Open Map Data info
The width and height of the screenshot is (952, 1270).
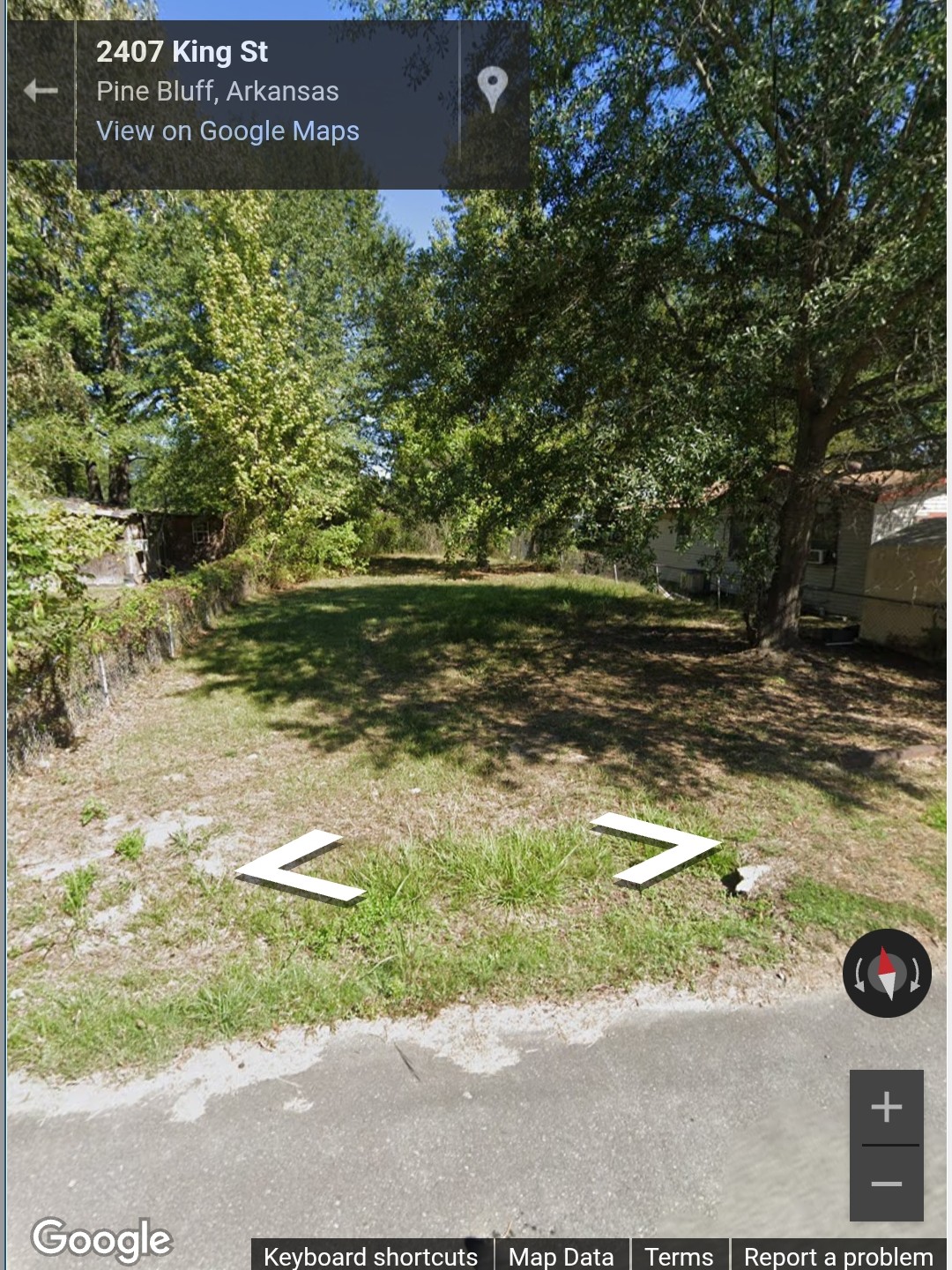coord(562,1256)
